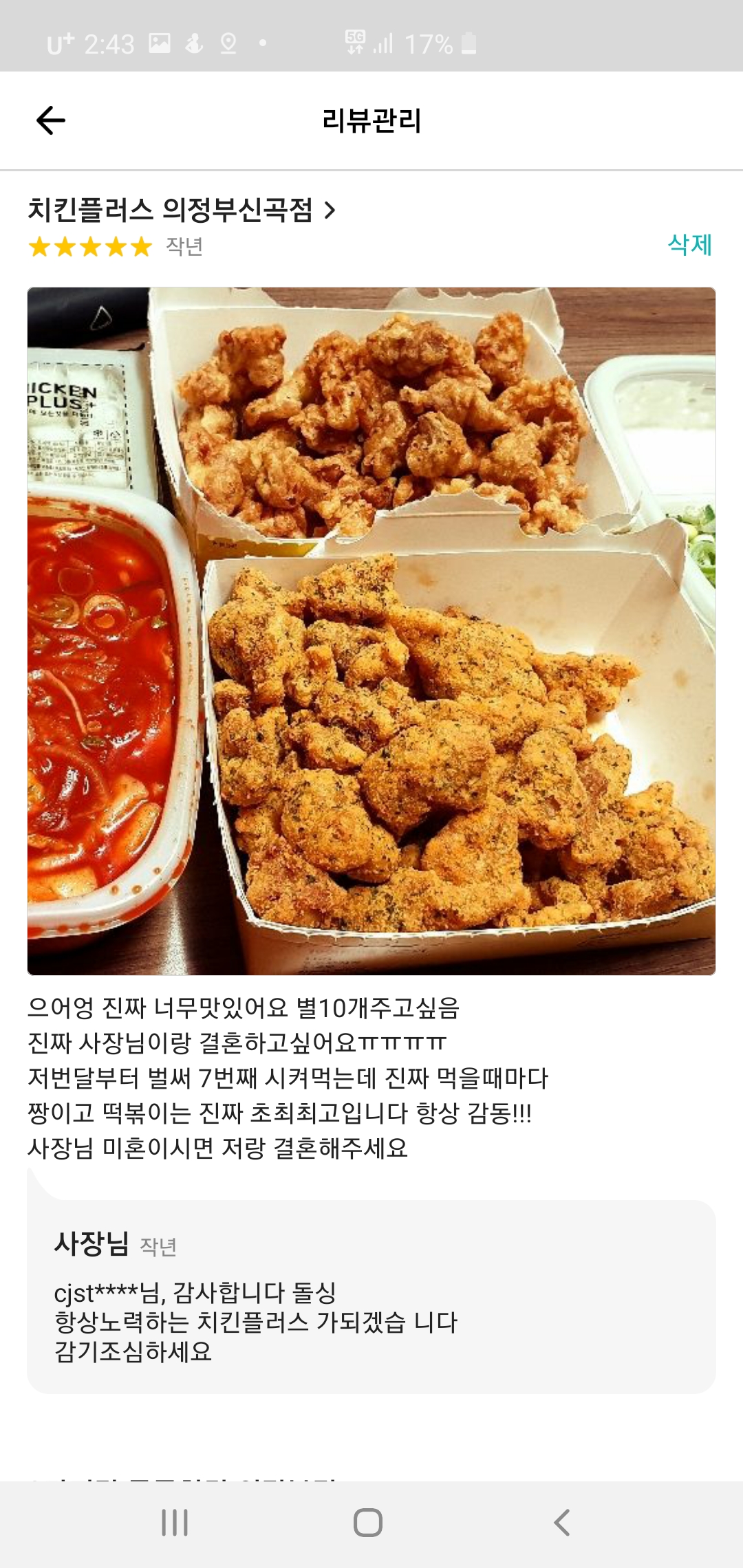Image resolution: width=743 pixels, height=1568 pixels.
Task: Tap the system back button
Action: coord(562,1523)
